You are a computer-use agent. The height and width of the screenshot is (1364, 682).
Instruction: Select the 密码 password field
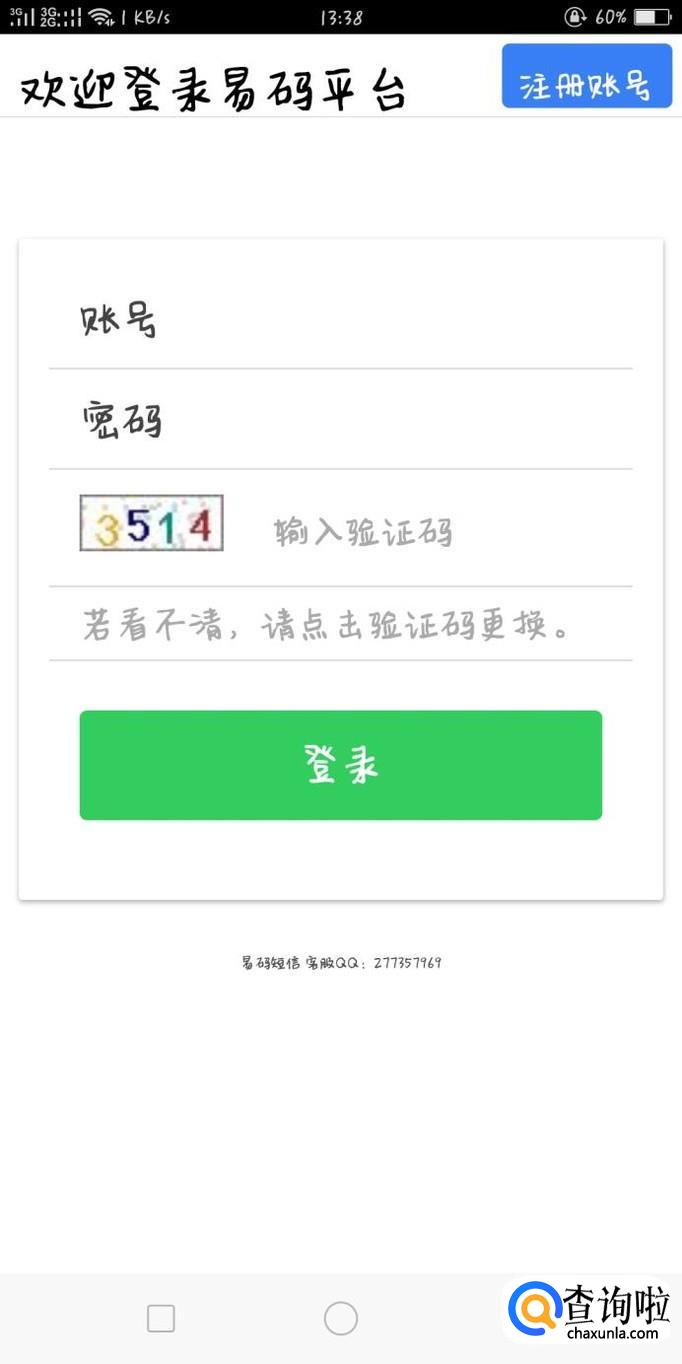click(341, 420)
